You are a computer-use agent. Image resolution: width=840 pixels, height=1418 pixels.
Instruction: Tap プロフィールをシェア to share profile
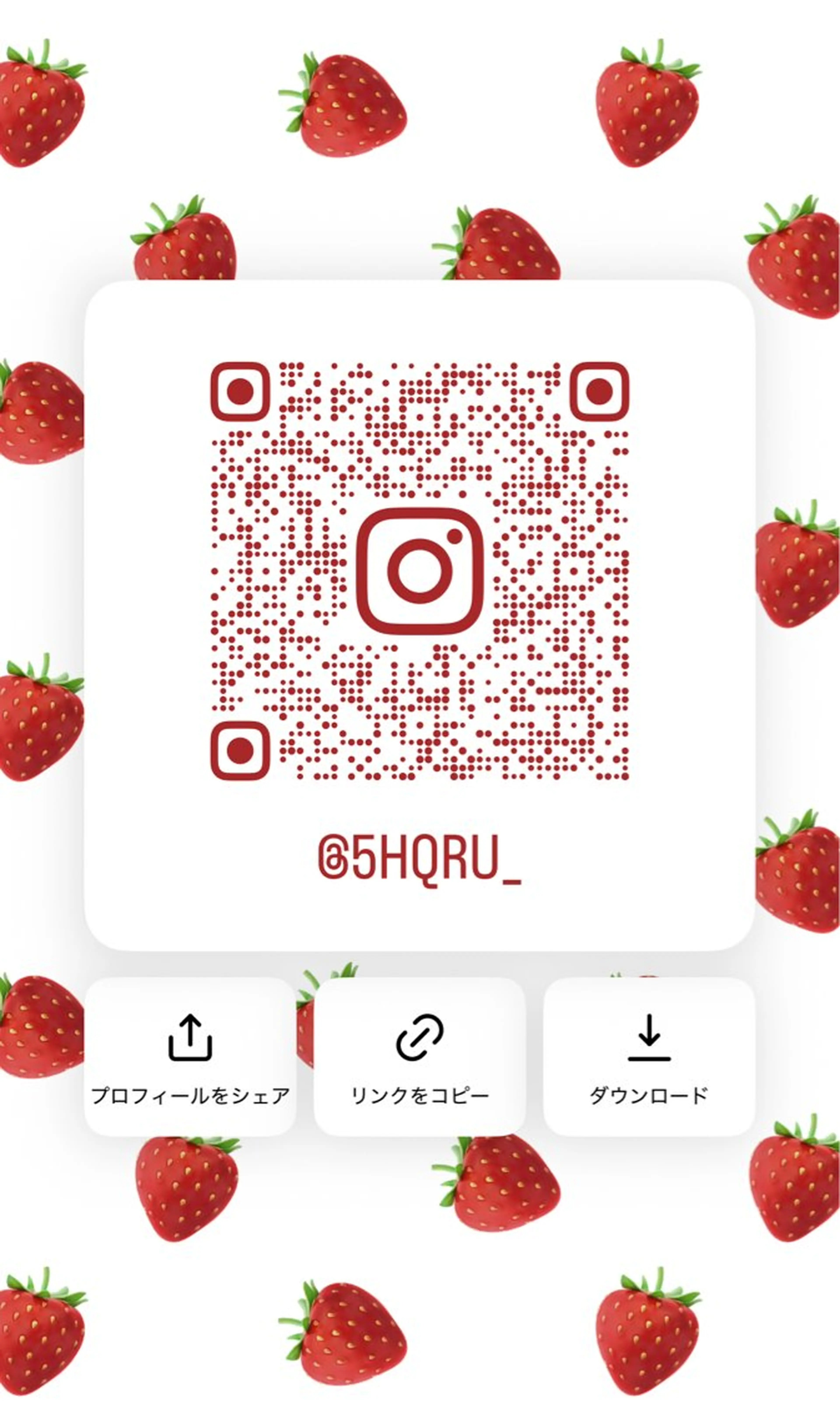point(190,1056)
